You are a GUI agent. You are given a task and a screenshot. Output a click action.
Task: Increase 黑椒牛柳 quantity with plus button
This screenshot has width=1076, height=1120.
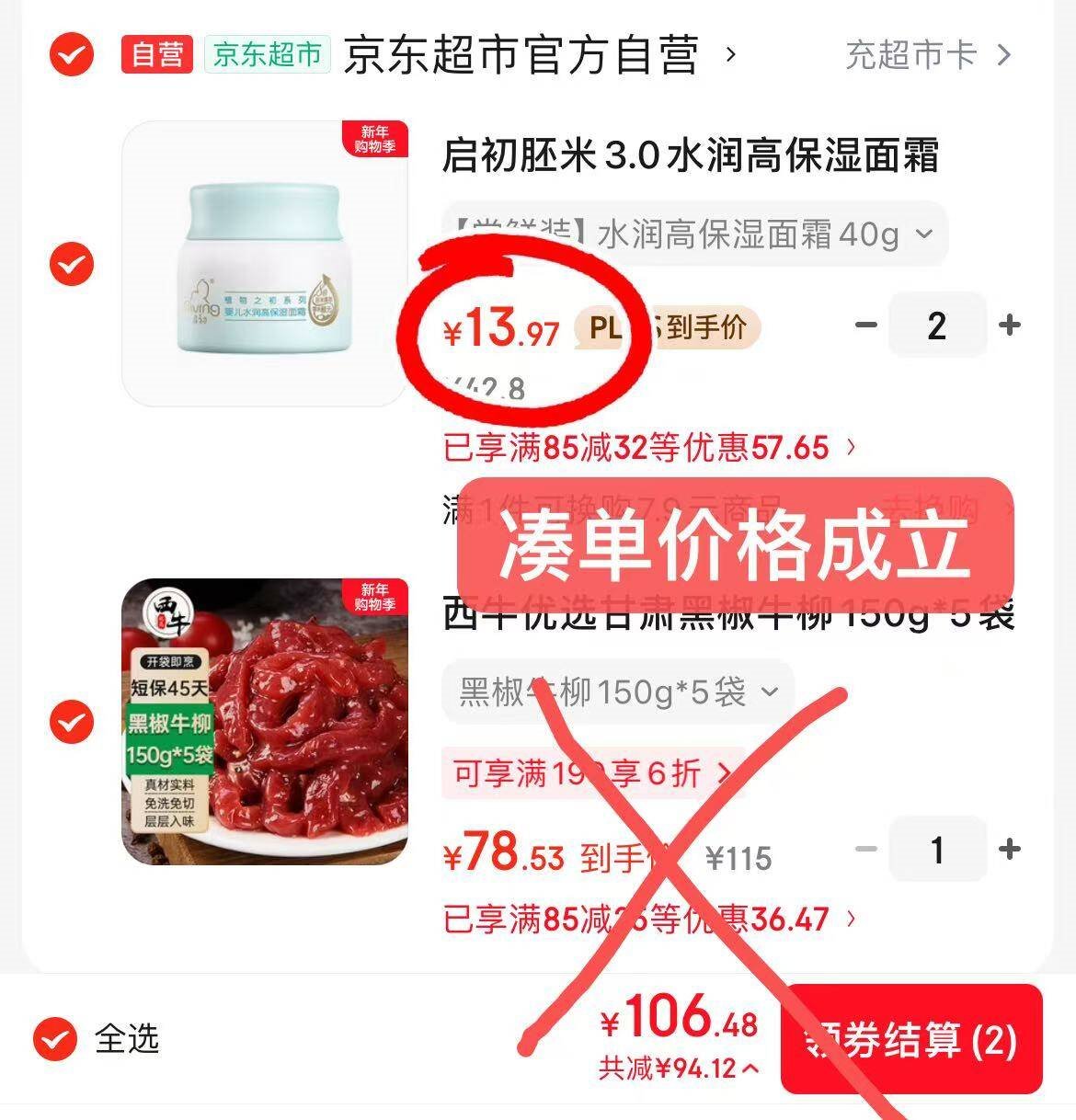point(1010,851)
